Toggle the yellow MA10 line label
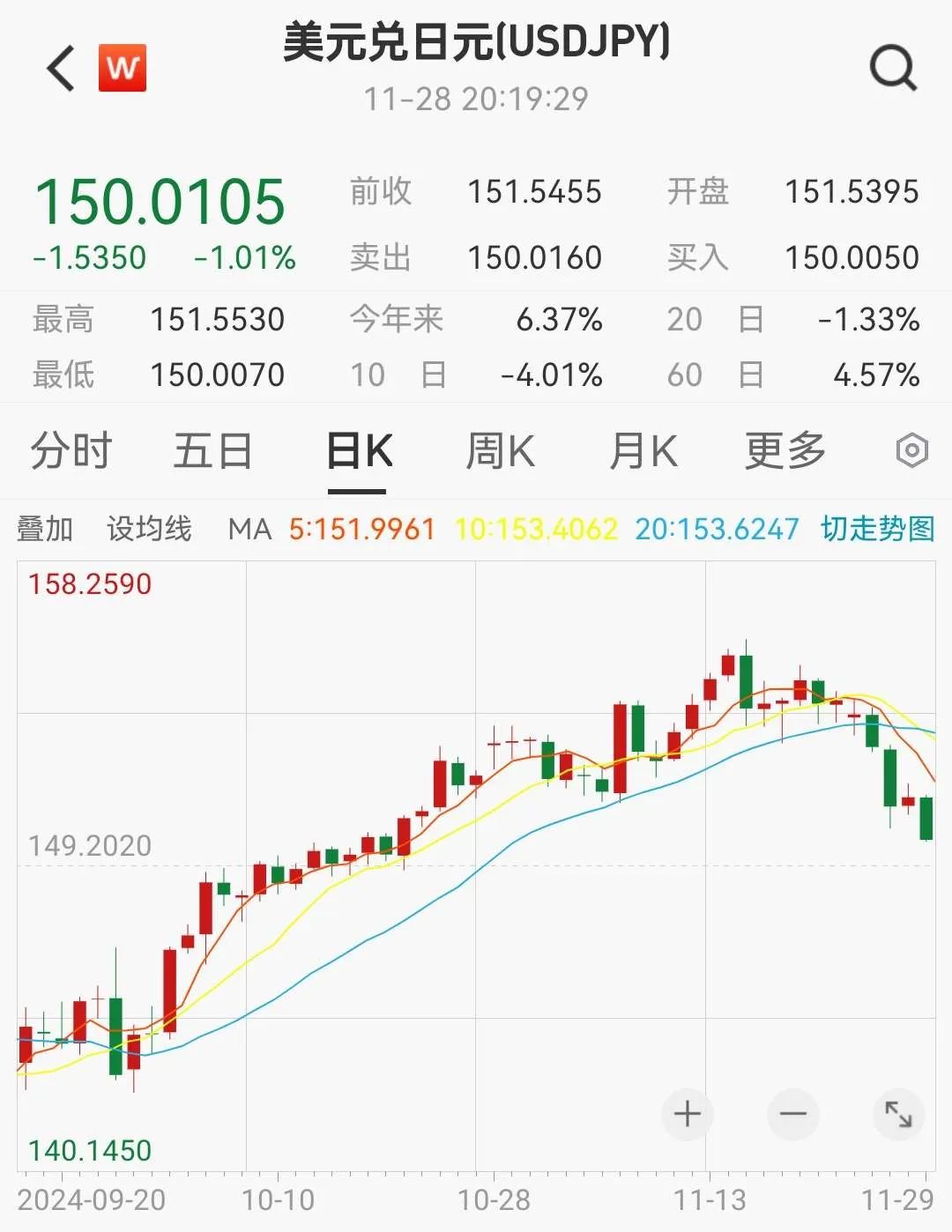 pyautogui.click(x=536, y=530)
